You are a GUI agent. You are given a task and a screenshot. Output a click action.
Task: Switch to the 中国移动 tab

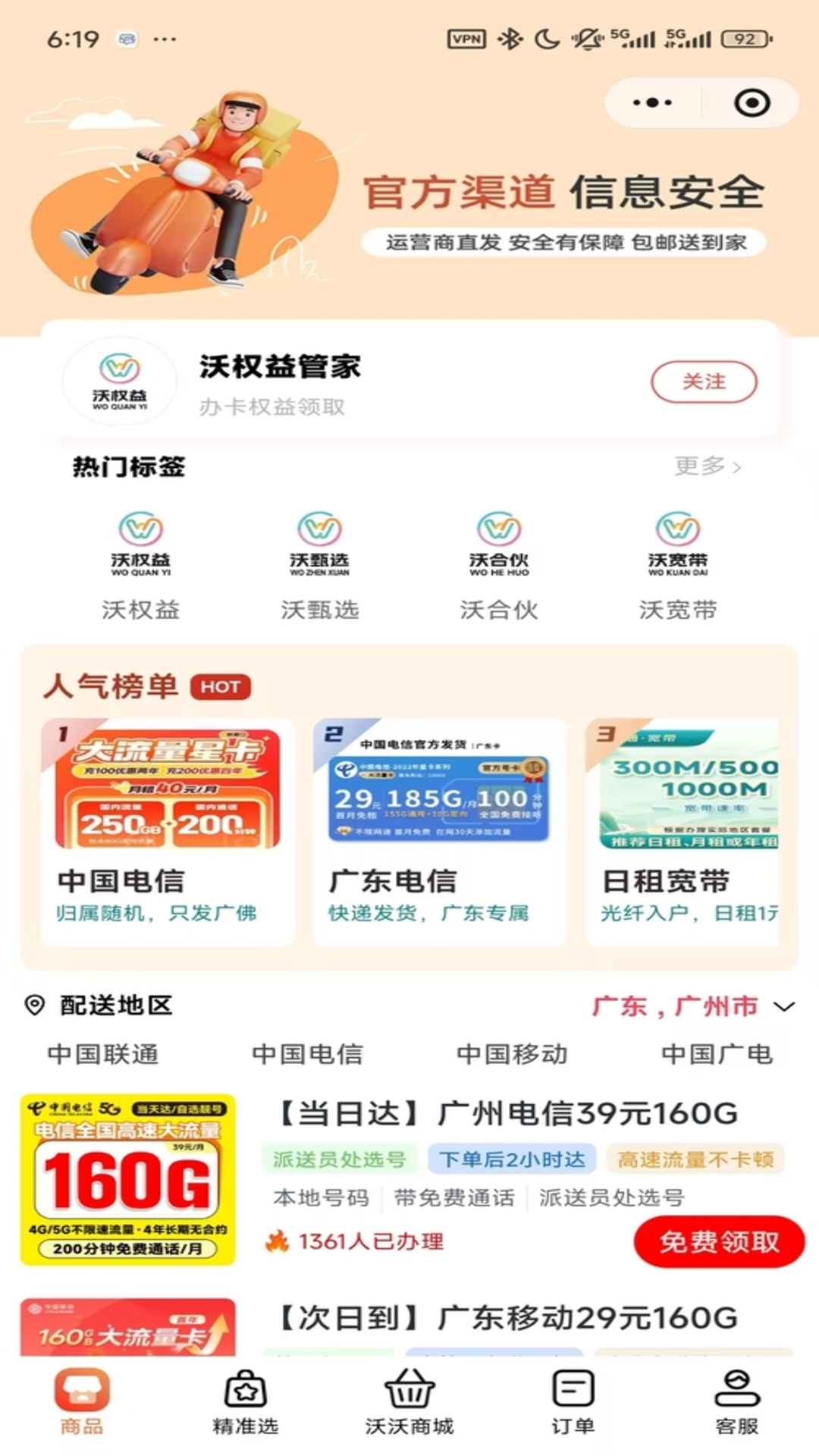point(512,1054)
